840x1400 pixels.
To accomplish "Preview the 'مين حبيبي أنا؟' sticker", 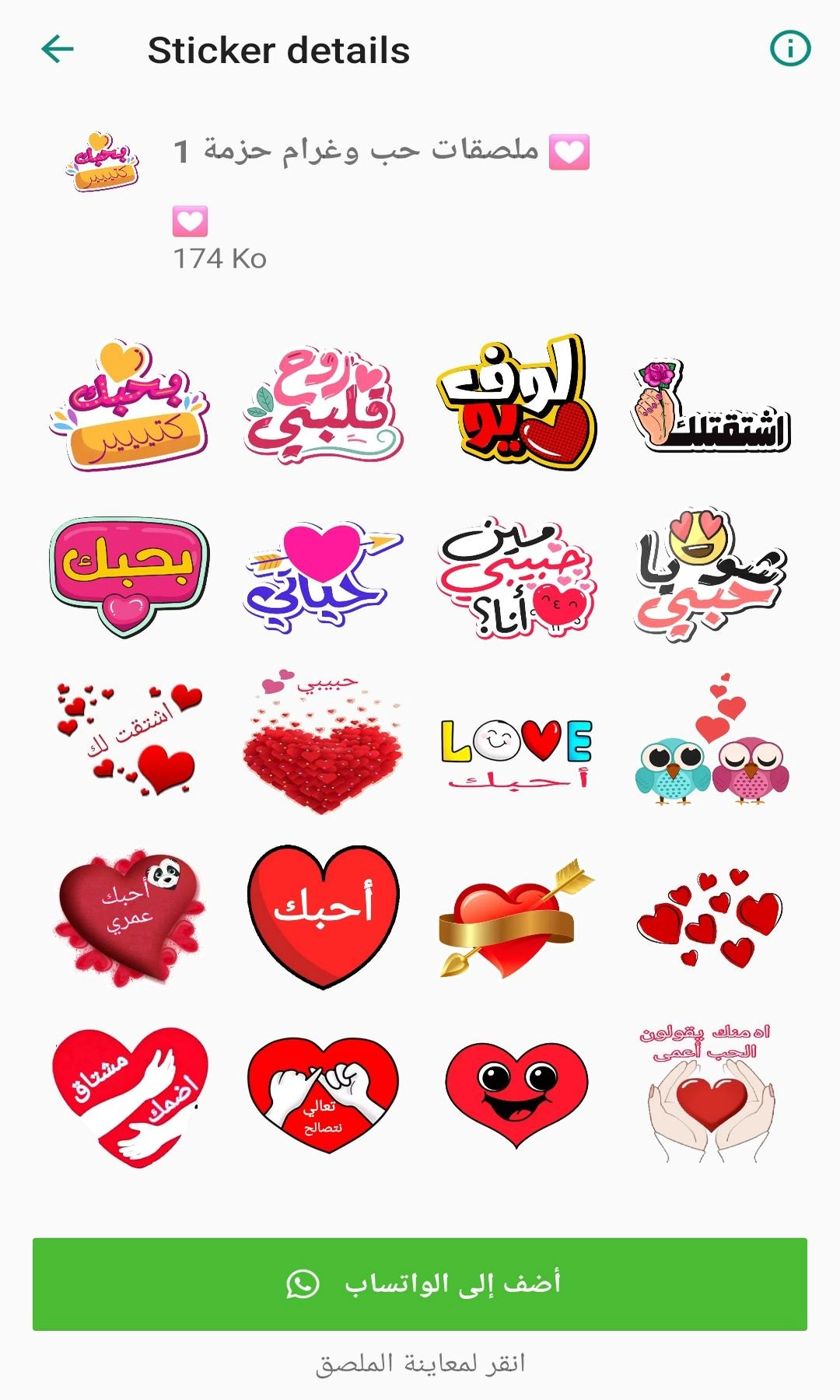I will coord(516,576).
